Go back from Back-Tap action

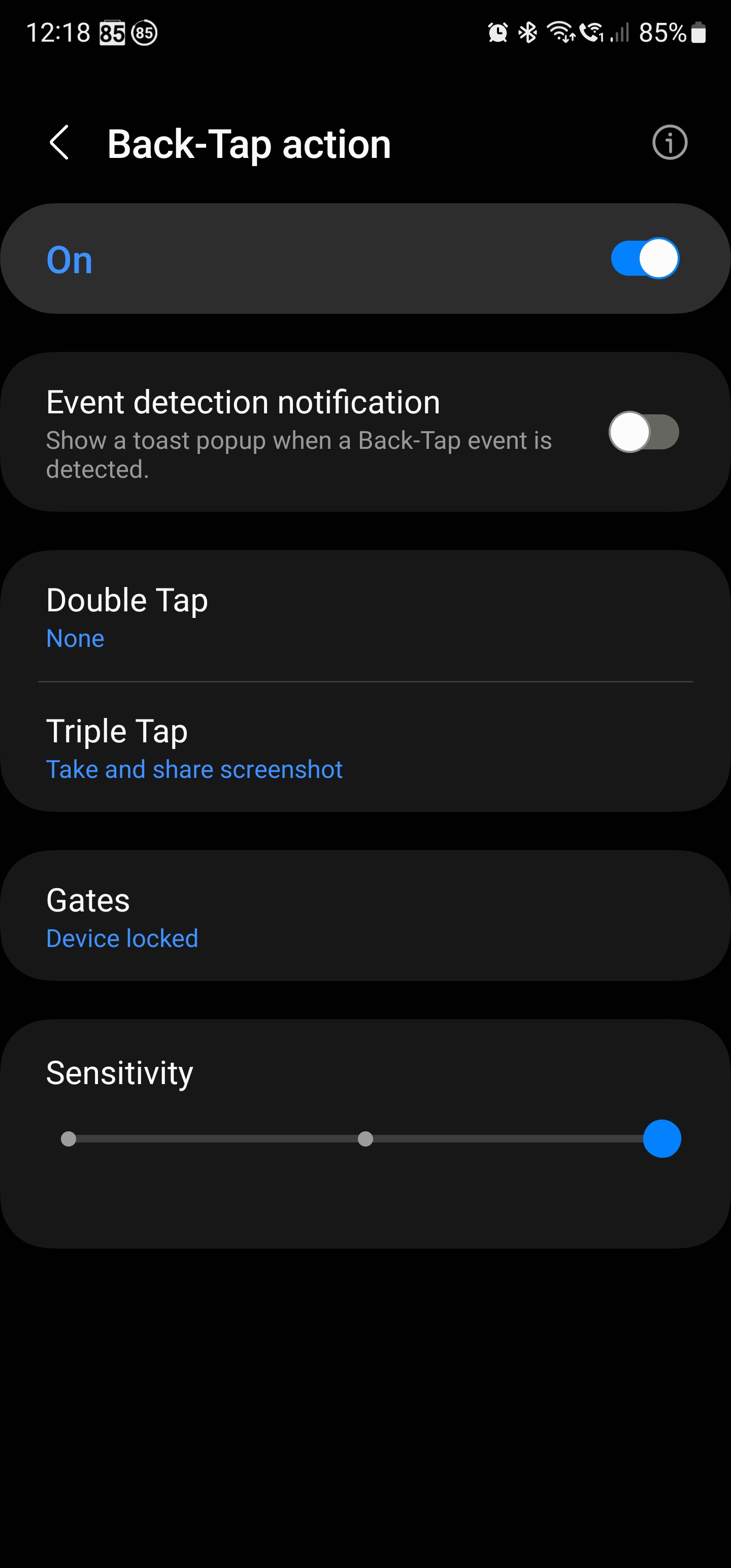click(59, 143)
